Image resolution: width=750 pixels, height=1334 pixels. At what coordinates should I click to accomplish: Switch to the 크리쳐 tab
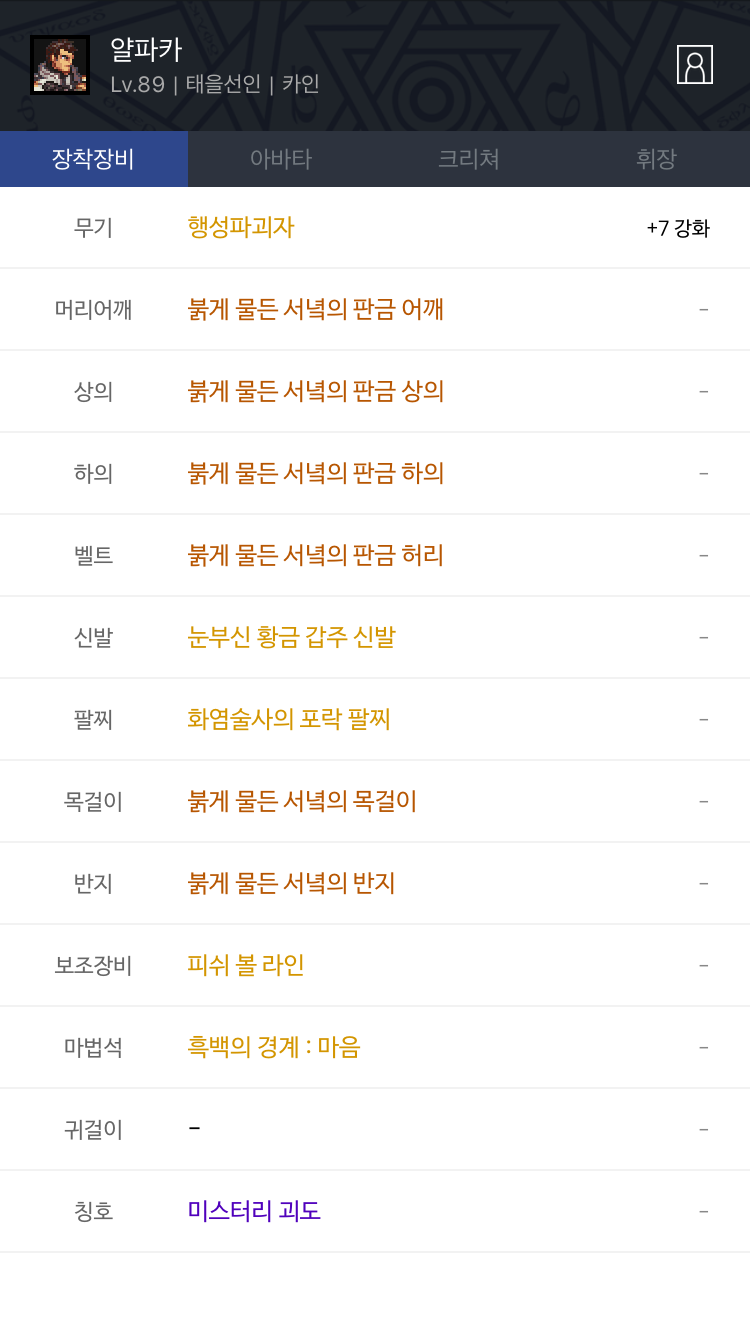point(469,159)
